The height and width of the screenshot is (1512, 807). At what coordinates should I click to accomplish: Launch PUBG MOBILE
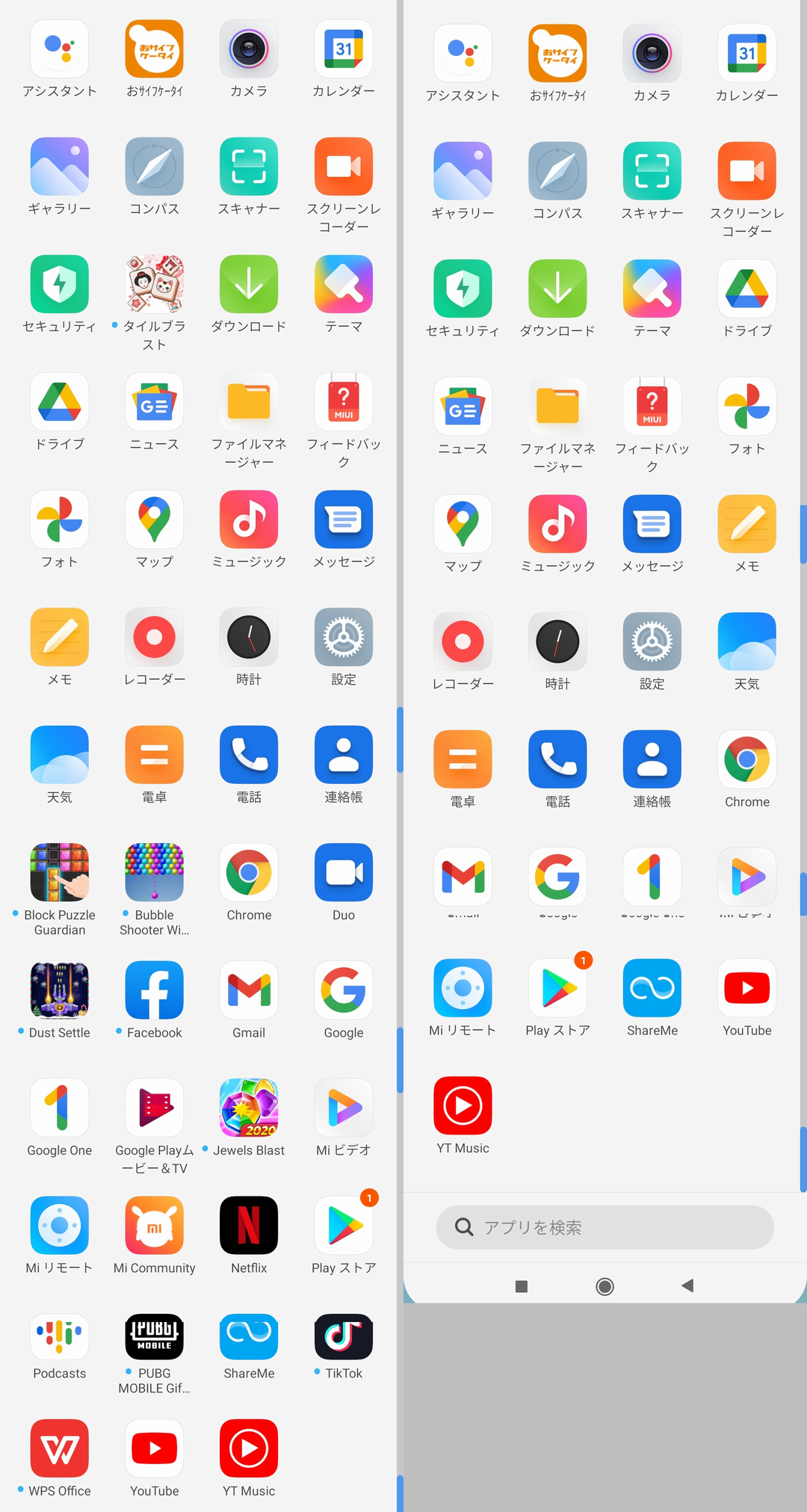pos(154,1336)
